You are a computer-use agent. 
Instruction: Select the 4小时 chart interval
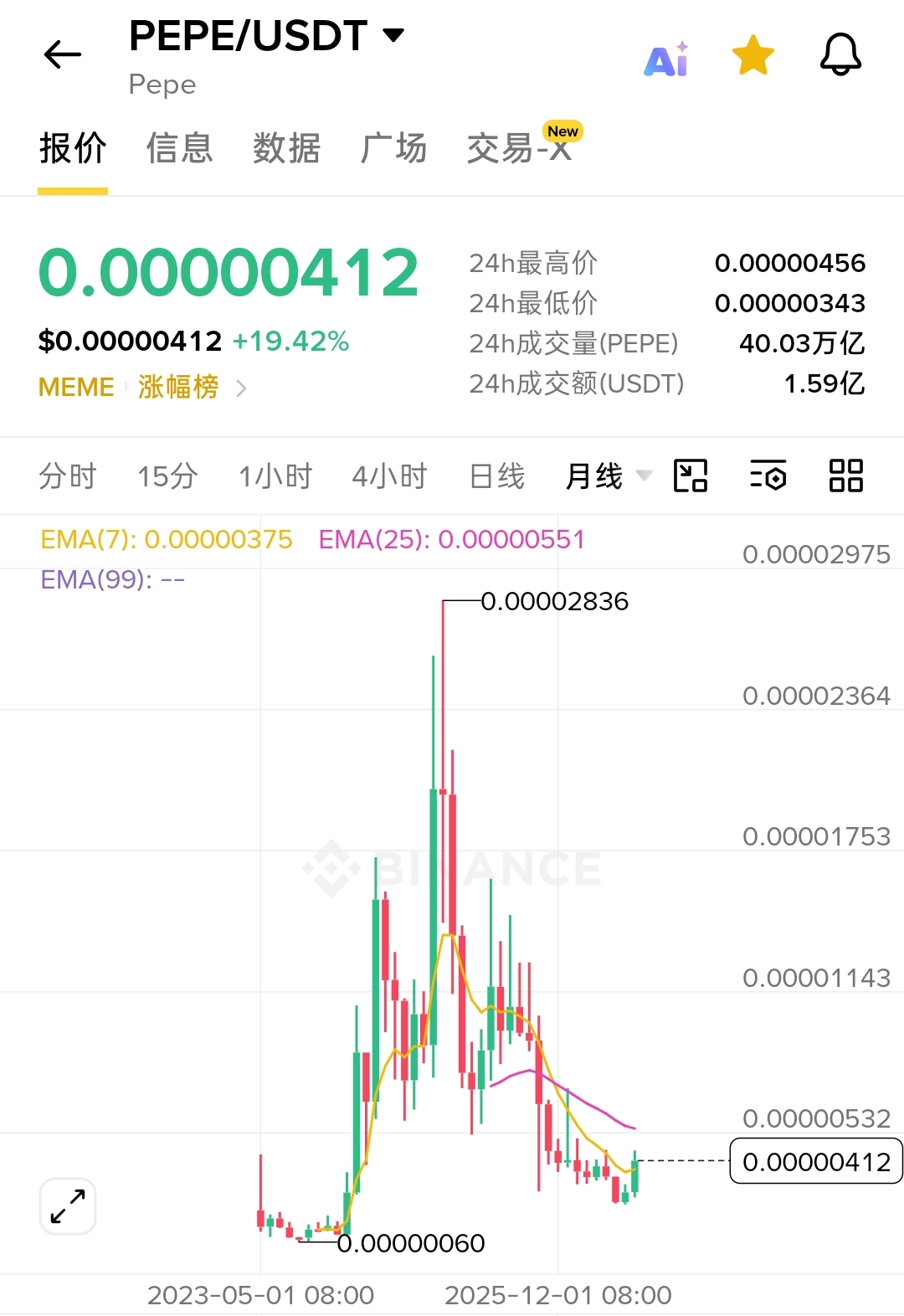(x=390, y=476)
